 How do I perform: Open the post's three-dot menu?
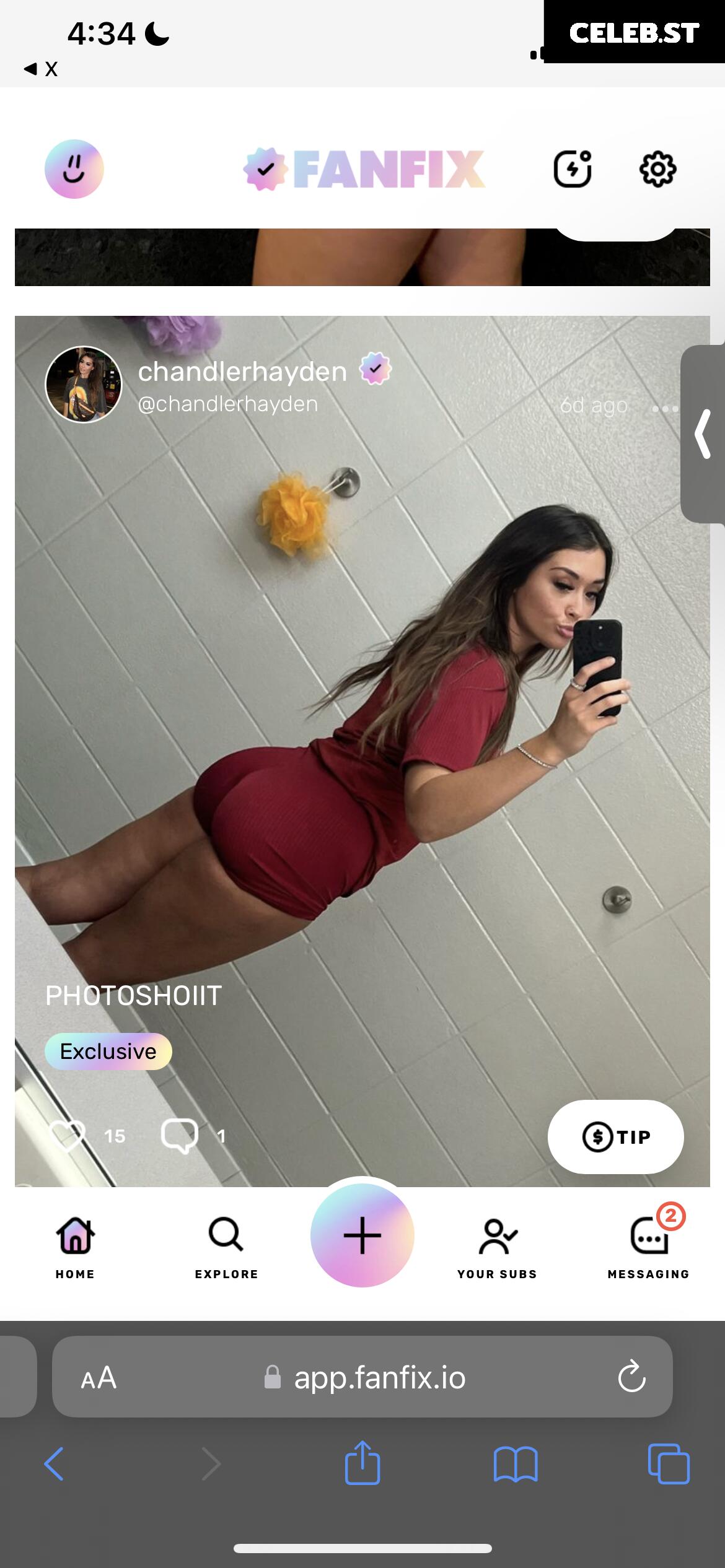[665, 408]
